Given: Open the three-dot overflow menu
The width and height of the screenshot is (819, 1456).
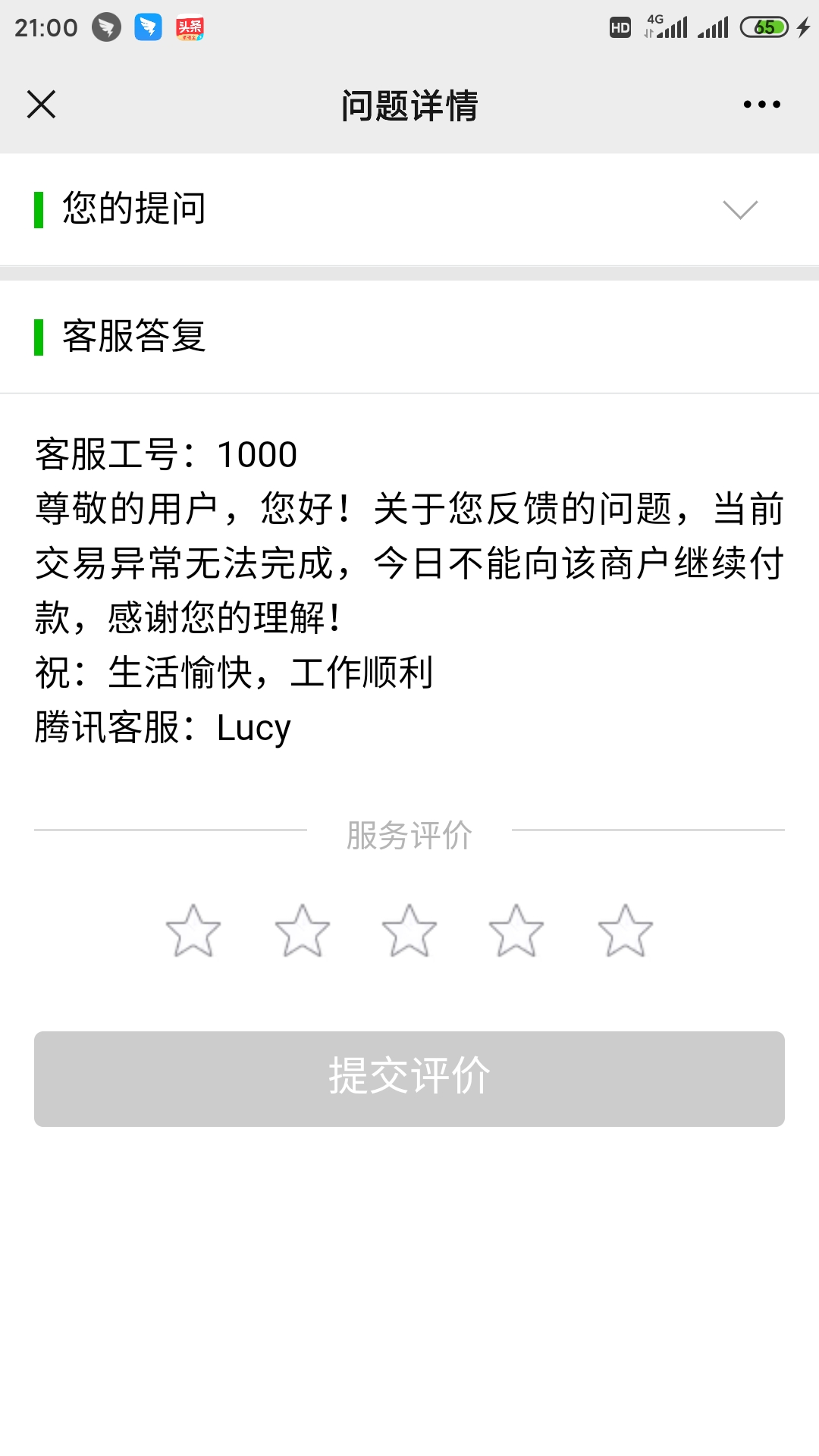Looking at the screenshot, I should (x=761, y=105).
